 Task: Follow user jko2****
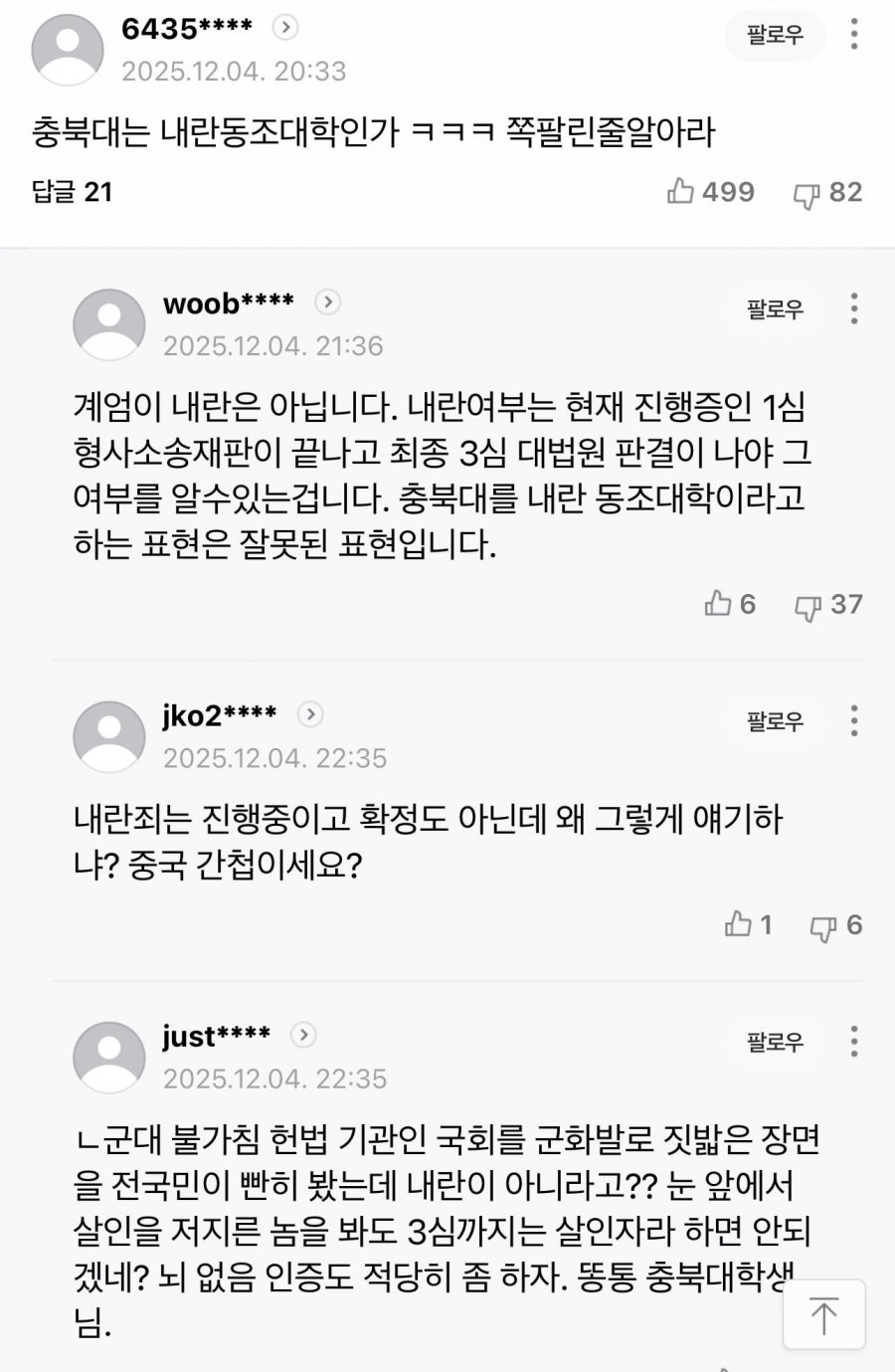point(775,721)
